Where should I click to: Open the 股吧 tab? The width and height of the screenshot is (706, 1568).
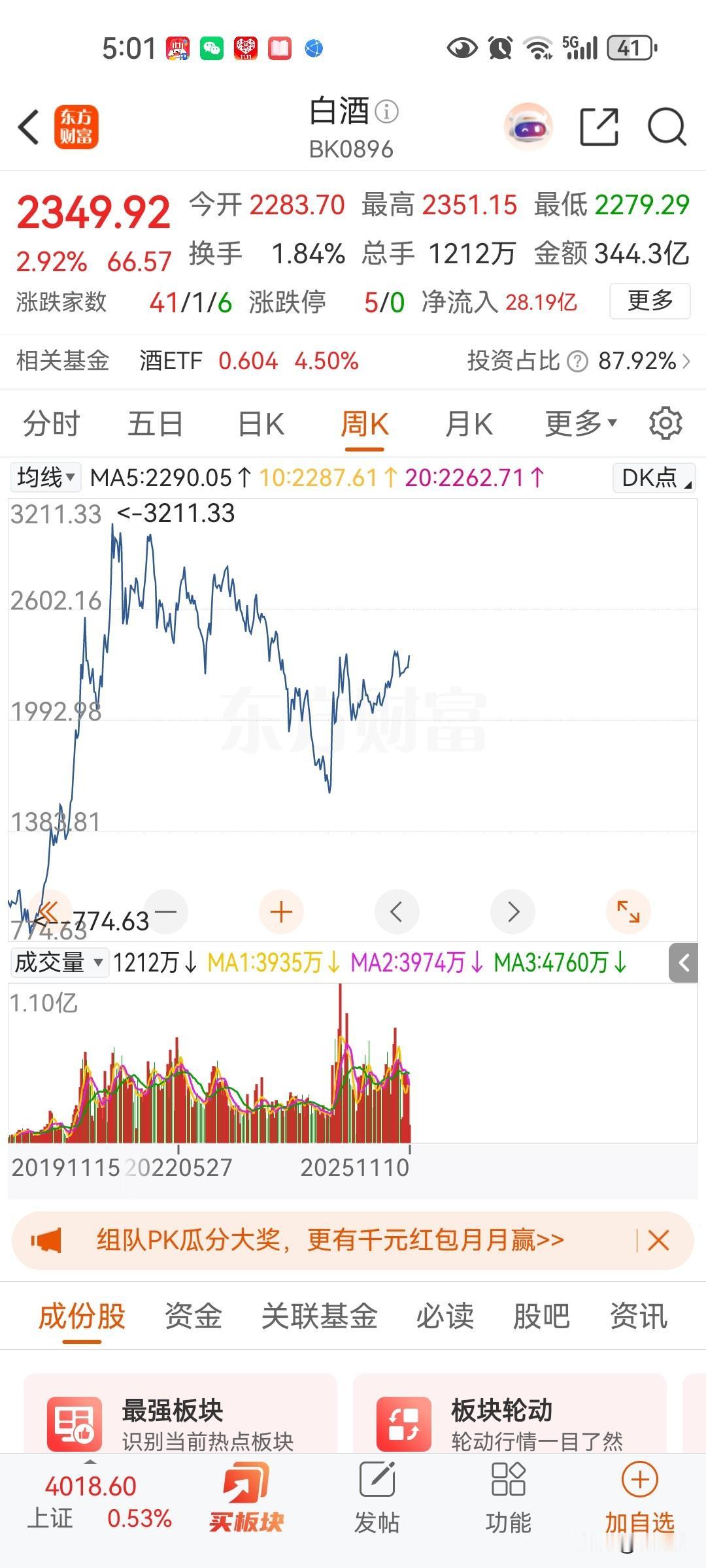click(x=541, y=1316)
